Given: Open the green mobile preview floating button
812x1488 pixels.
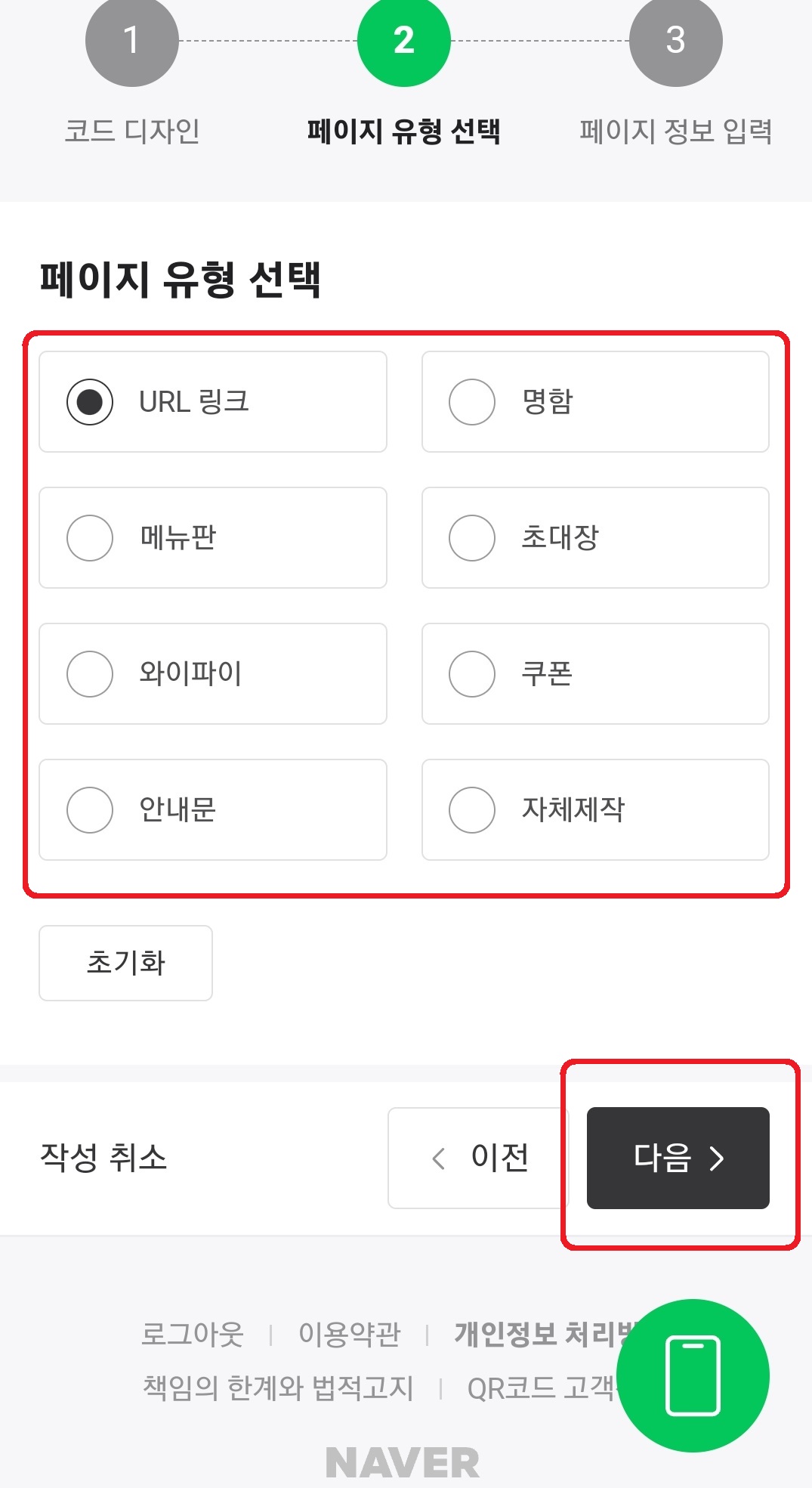Looking at the screenshot, I should (x=692, y=1375).
